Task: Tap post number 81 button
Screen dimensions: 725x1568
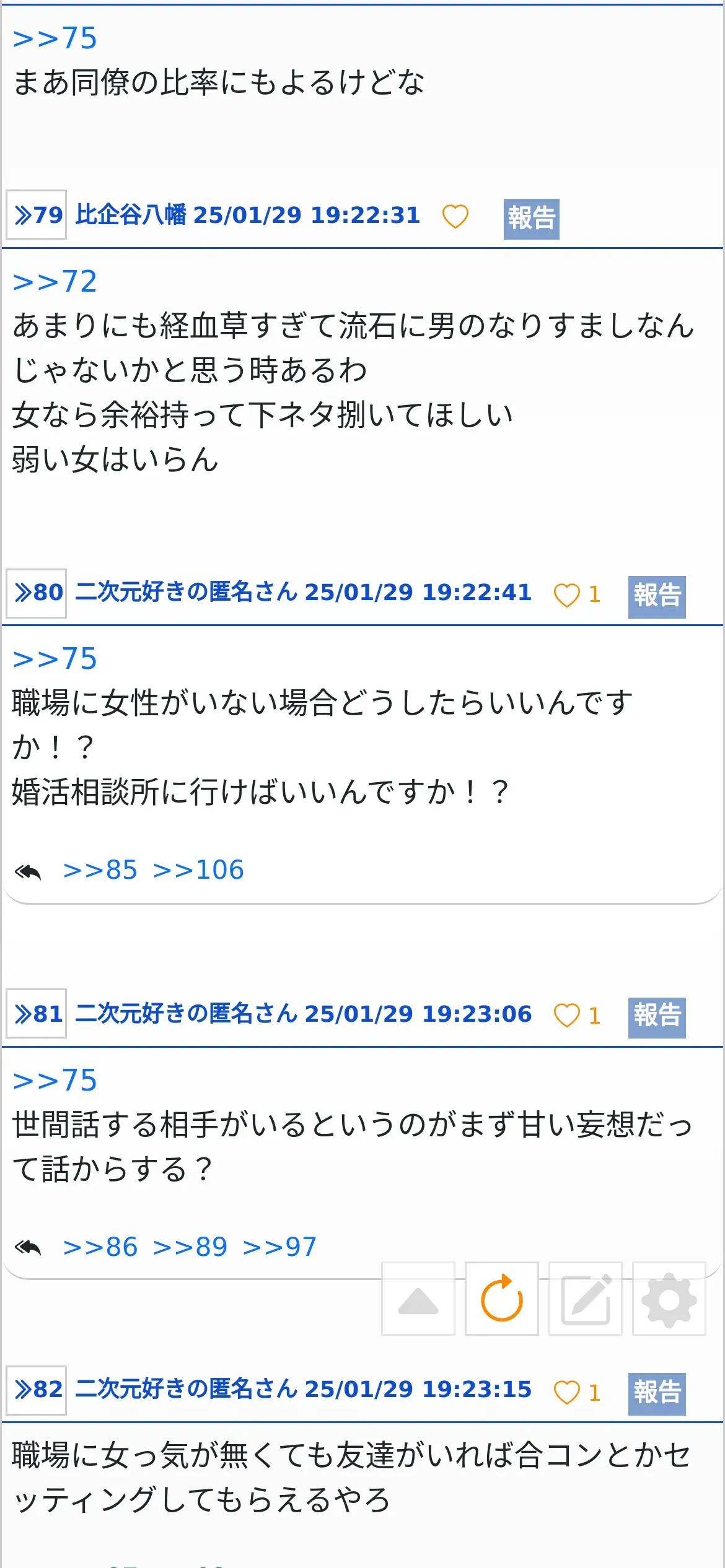Action: click(x=37, y=1014)
